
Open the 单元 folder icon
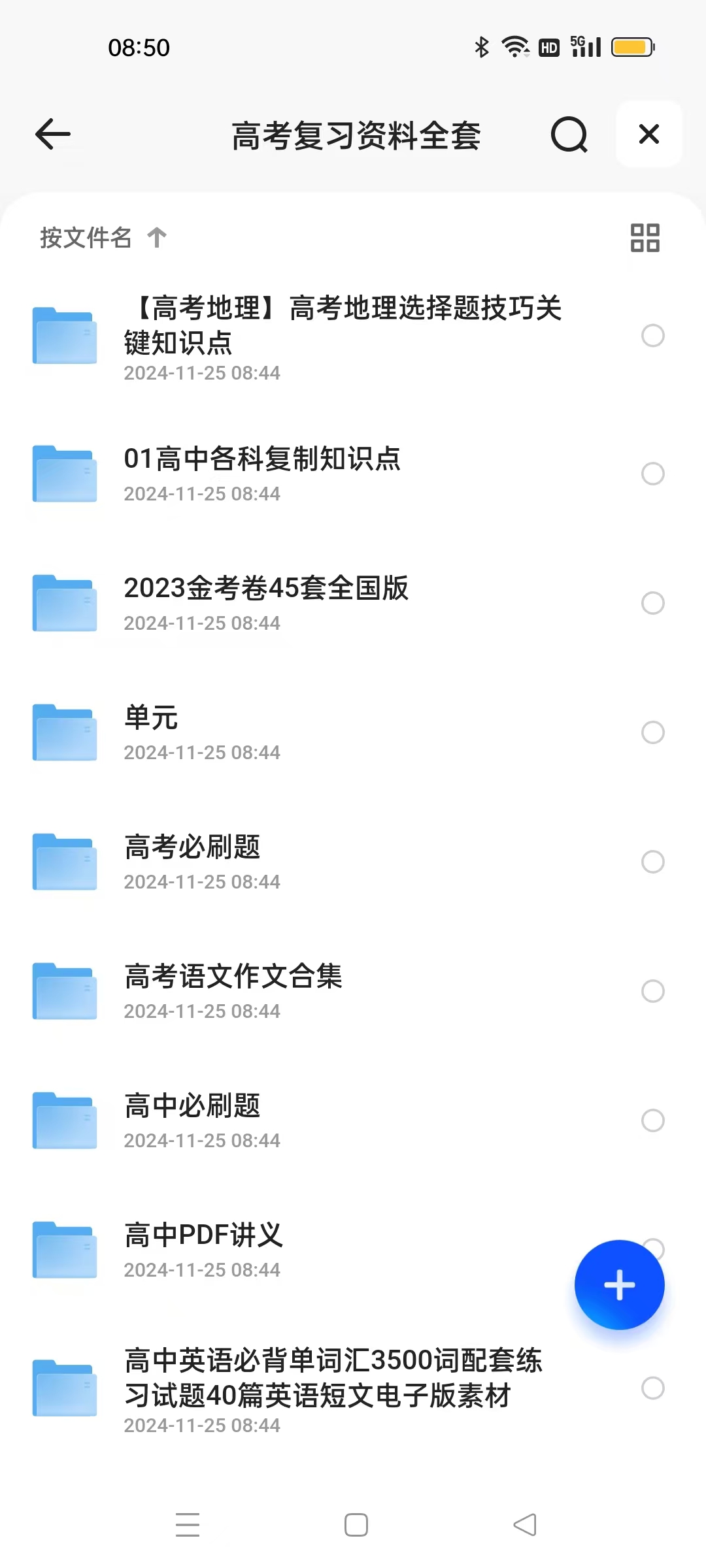63,732
